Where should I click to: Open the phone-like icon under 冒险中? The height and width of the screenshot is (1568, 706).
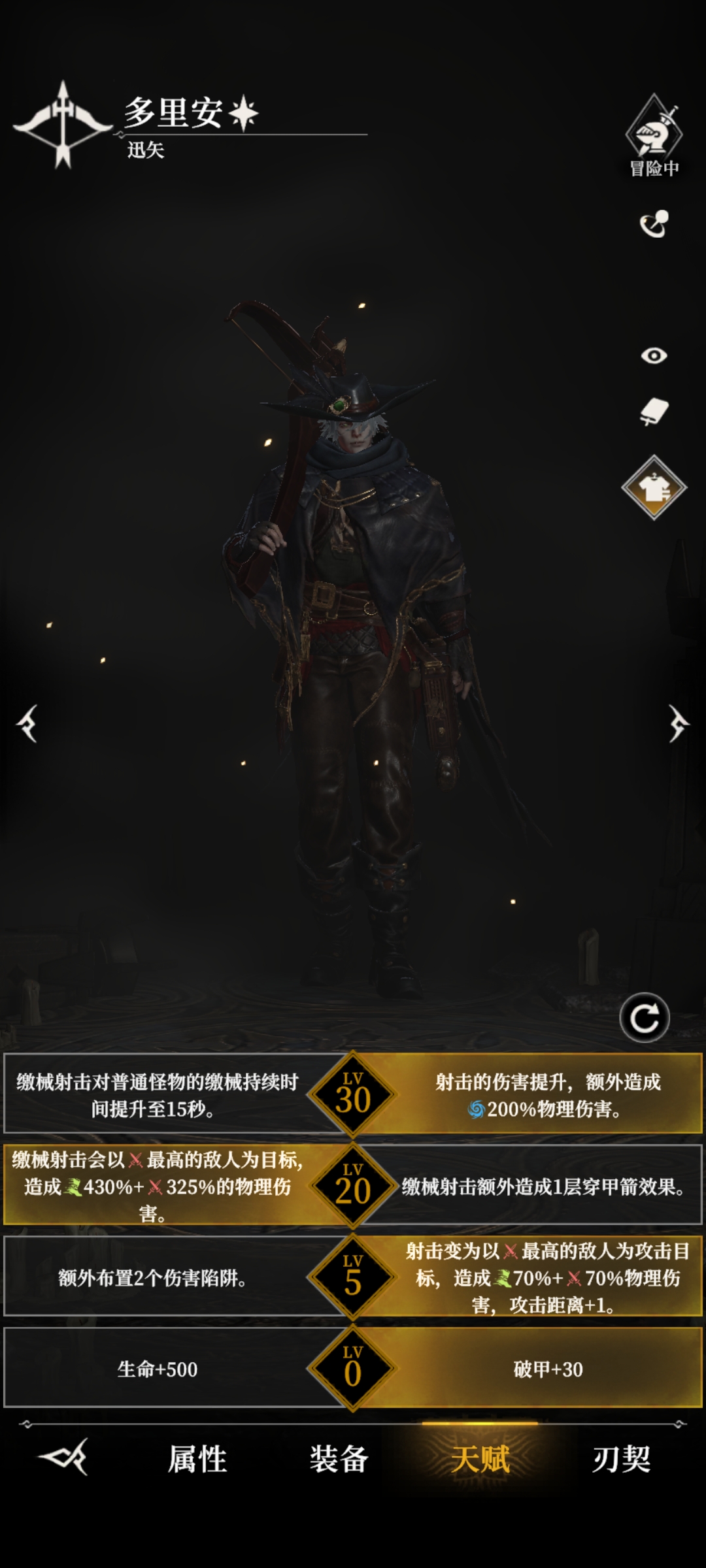(654, 225)
